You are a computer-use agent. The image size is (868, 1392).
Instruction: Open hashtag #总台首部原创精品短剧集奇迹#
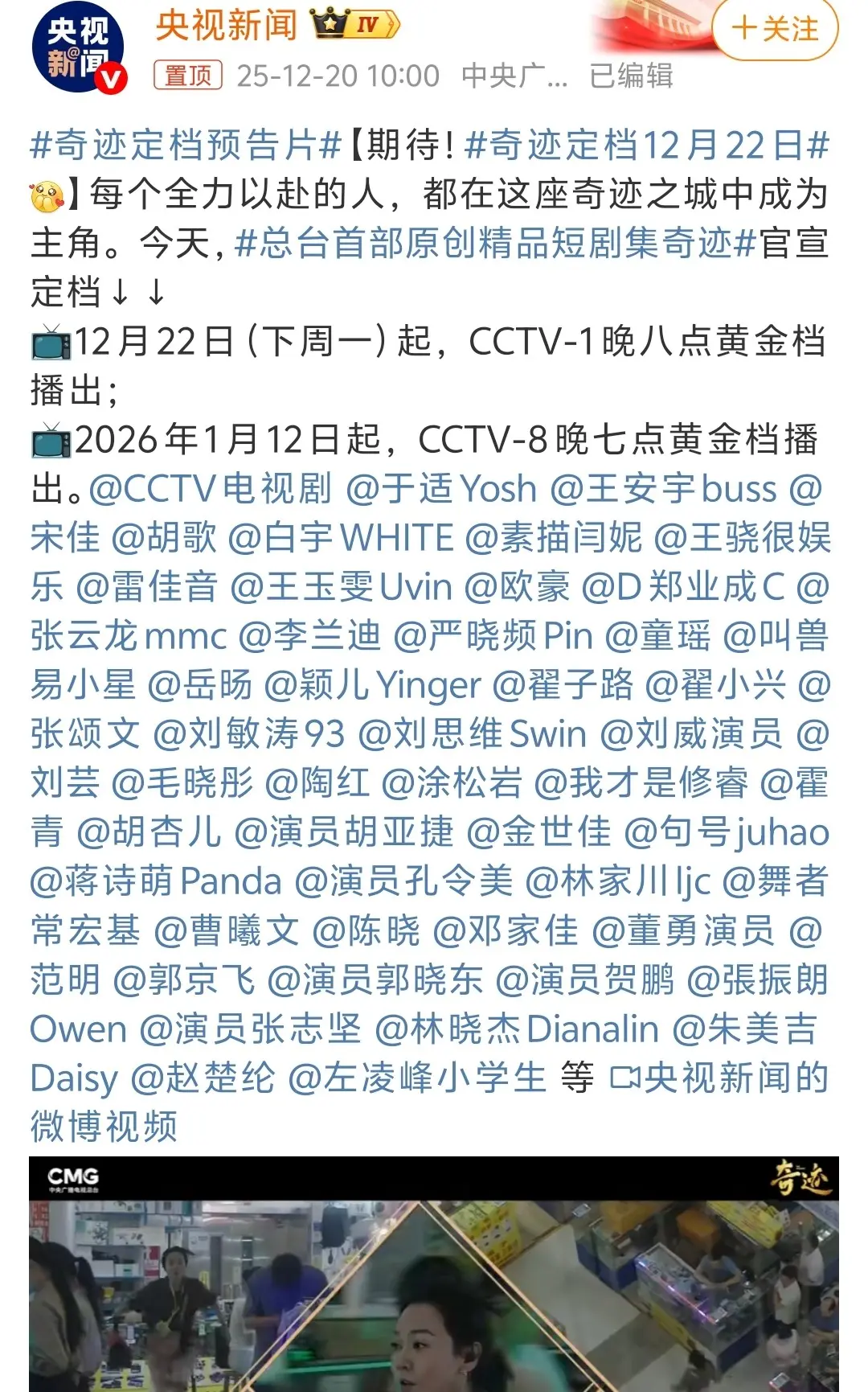point(495,244)
